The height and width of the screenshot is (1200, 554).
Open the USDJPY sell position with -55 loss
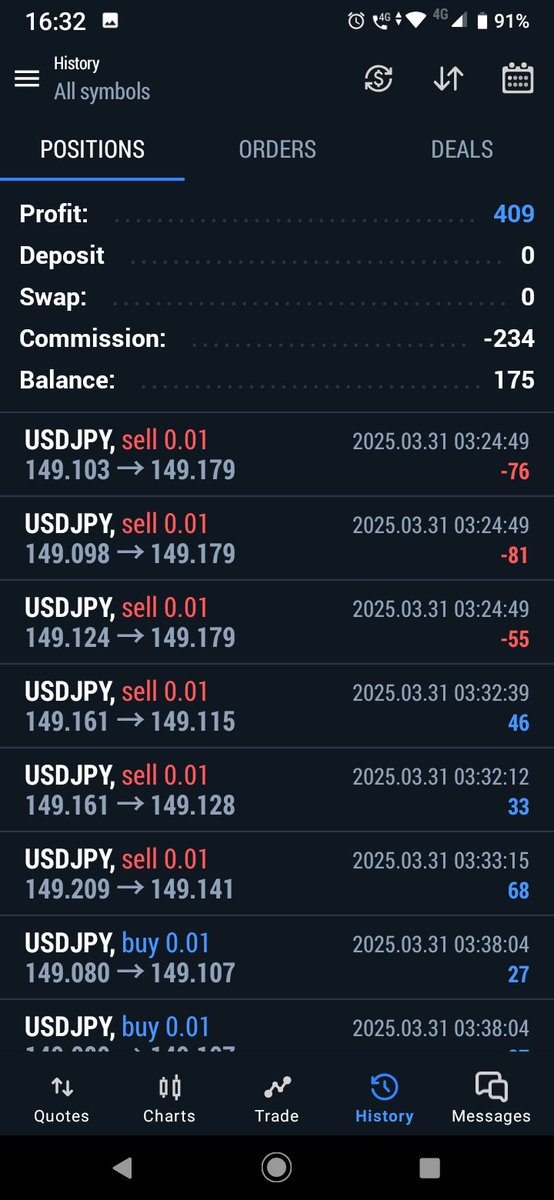tap(277, 622)
